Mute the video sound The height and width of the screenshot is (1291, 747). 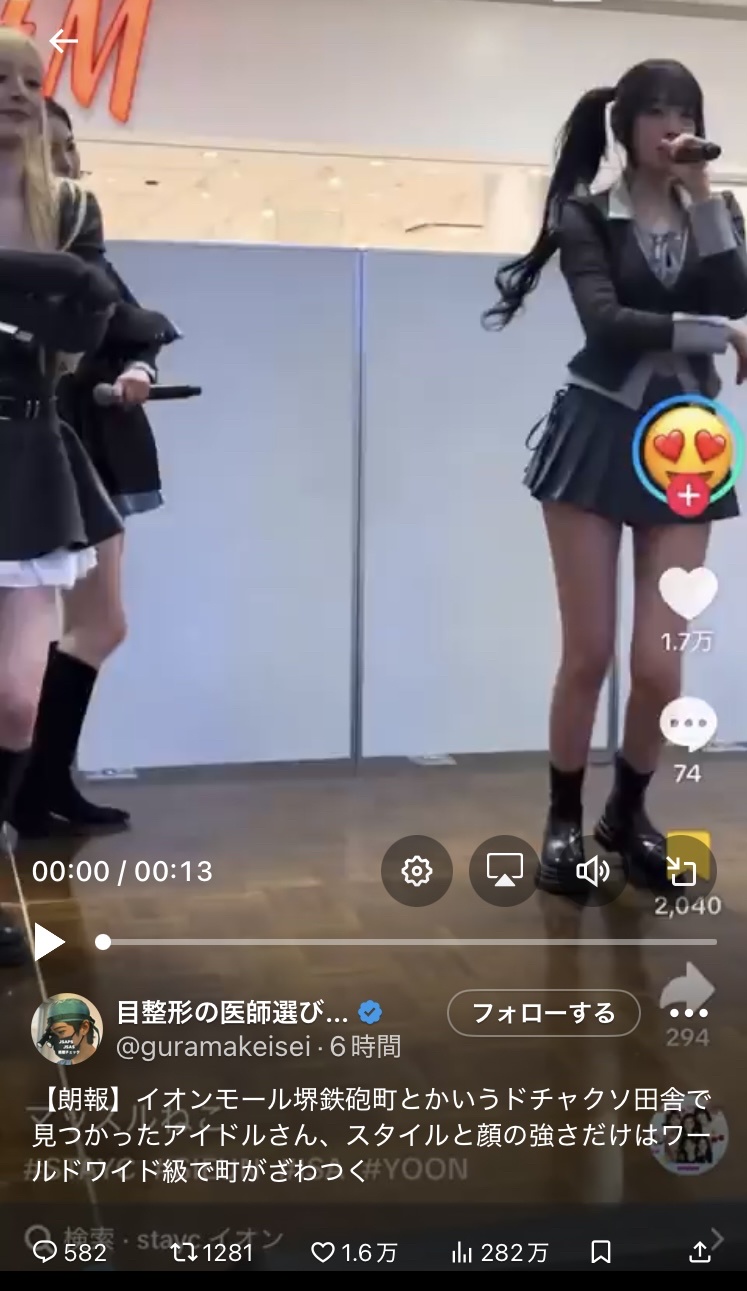(x=592, y=871)
